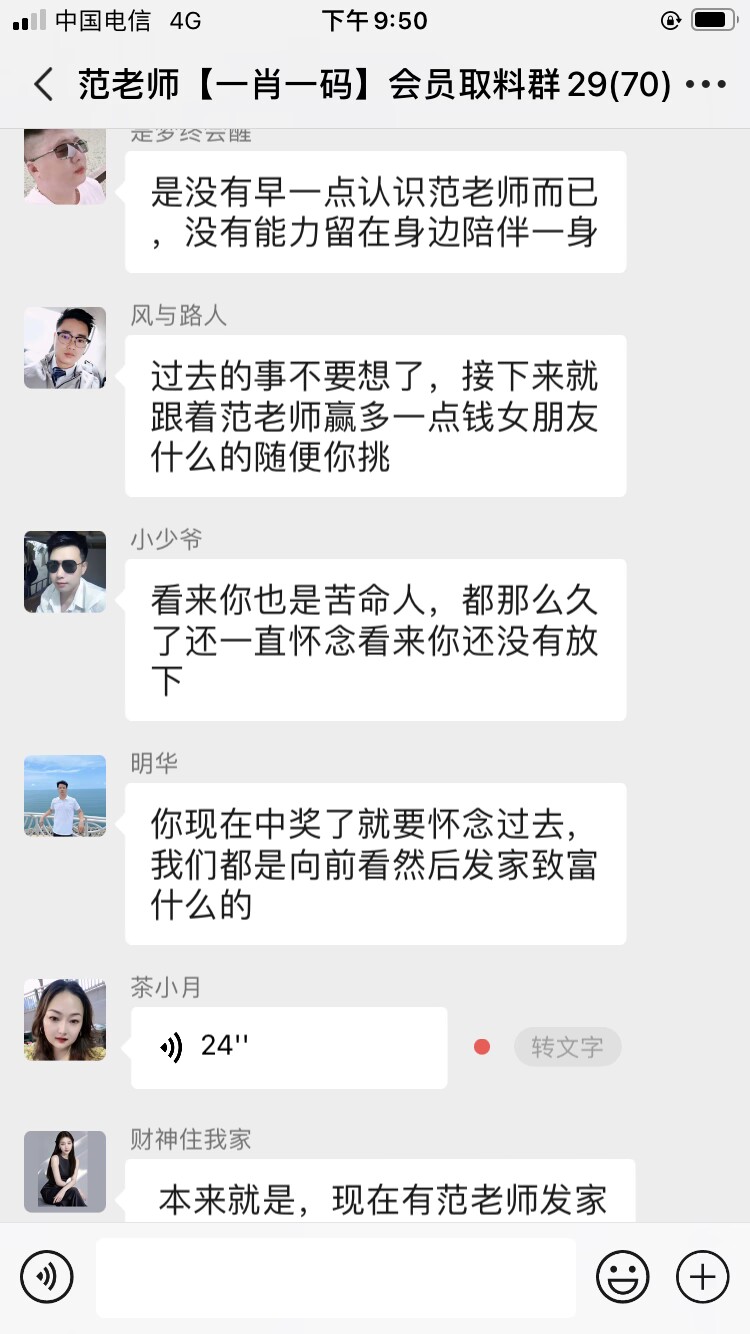Open the plus attachment menu
The image size is (750, 1334).
pos(702,1277)
